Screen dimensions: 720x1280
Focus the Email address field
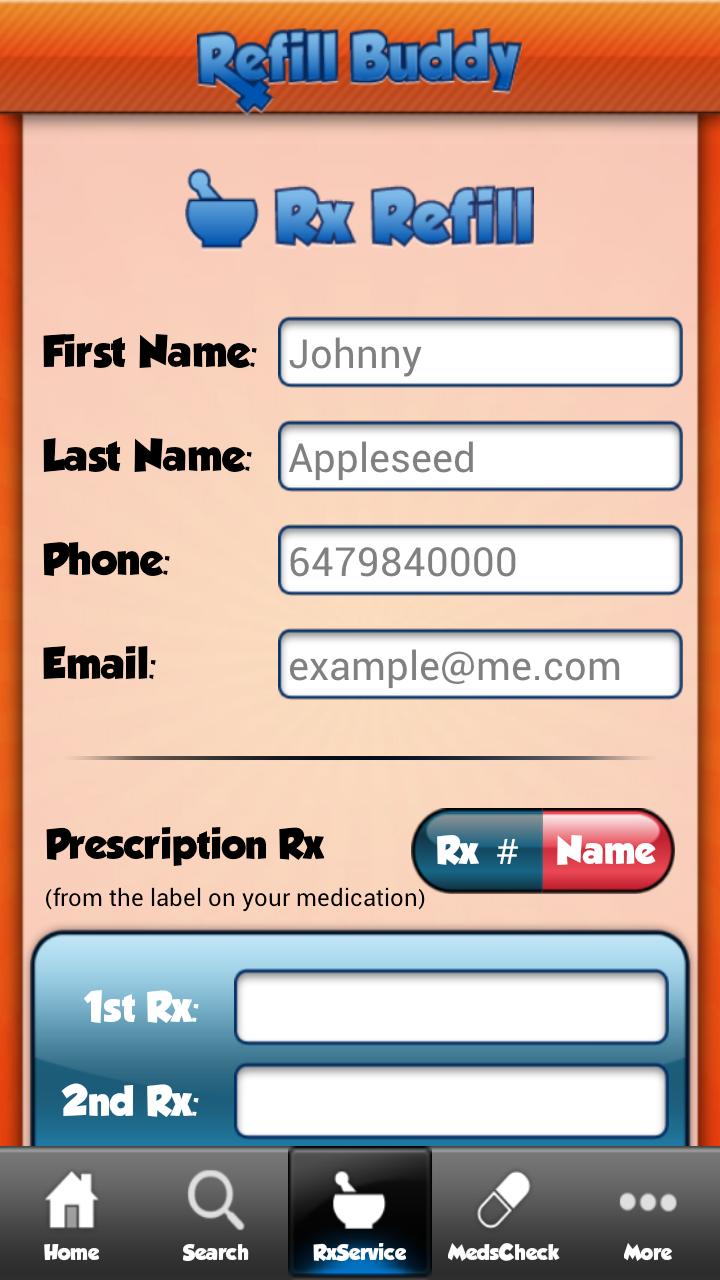coord(480,665)
